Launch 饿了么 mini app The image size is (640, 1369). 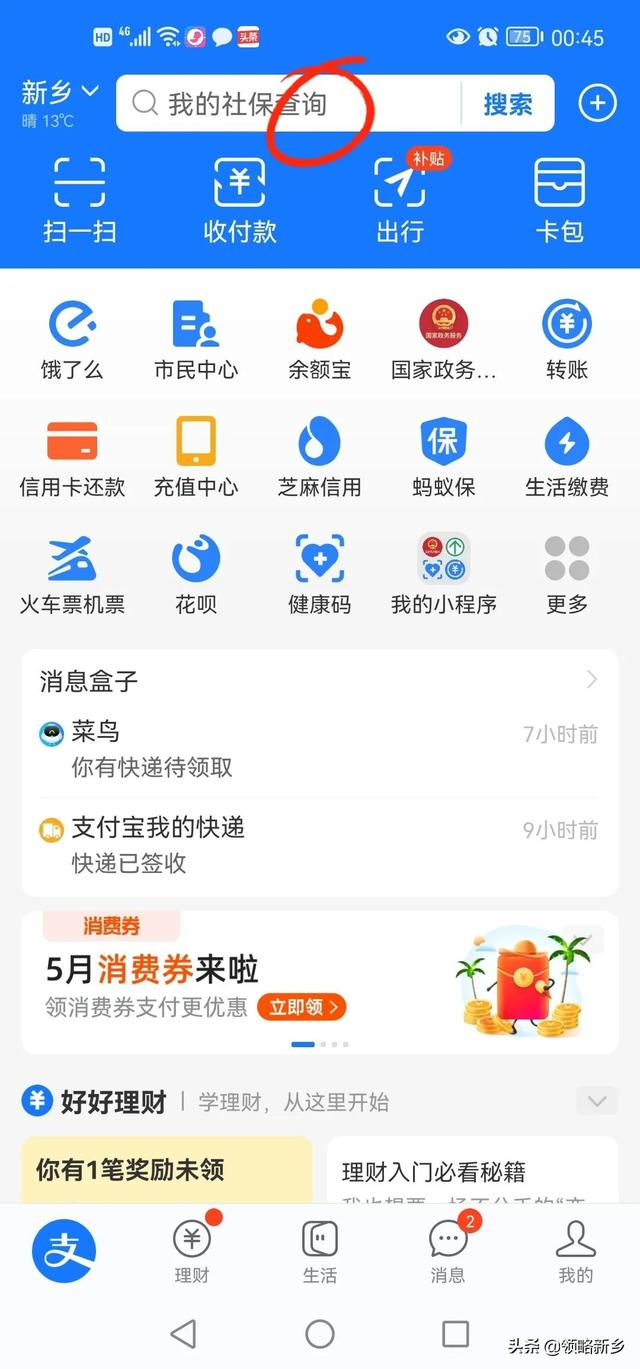coord(72,340)
